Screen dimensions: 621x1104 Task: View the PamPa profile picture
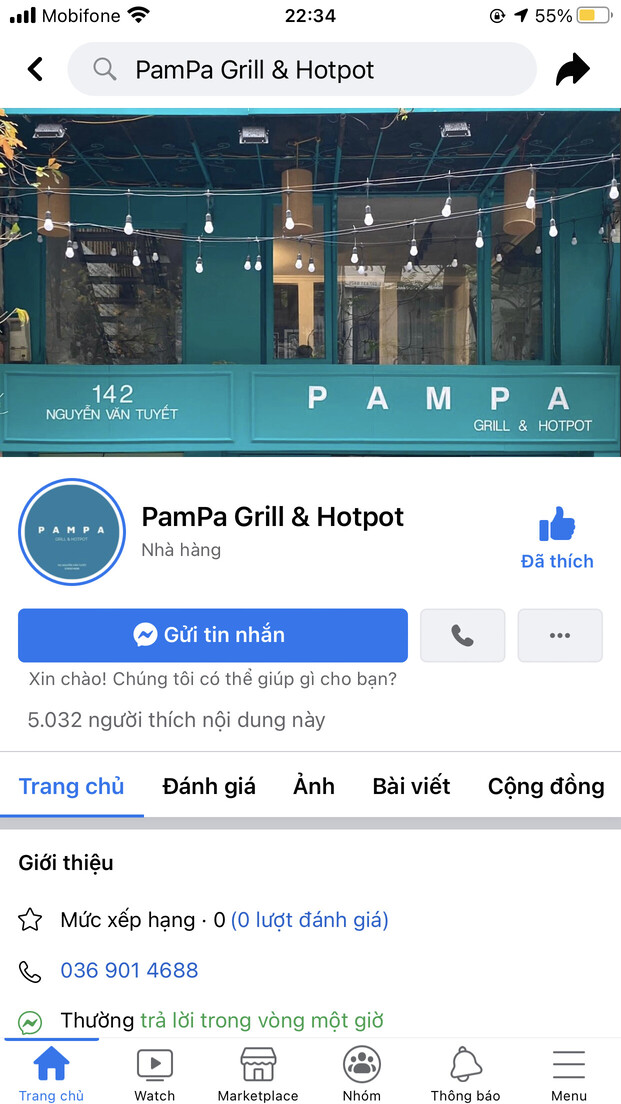[72, 531]
